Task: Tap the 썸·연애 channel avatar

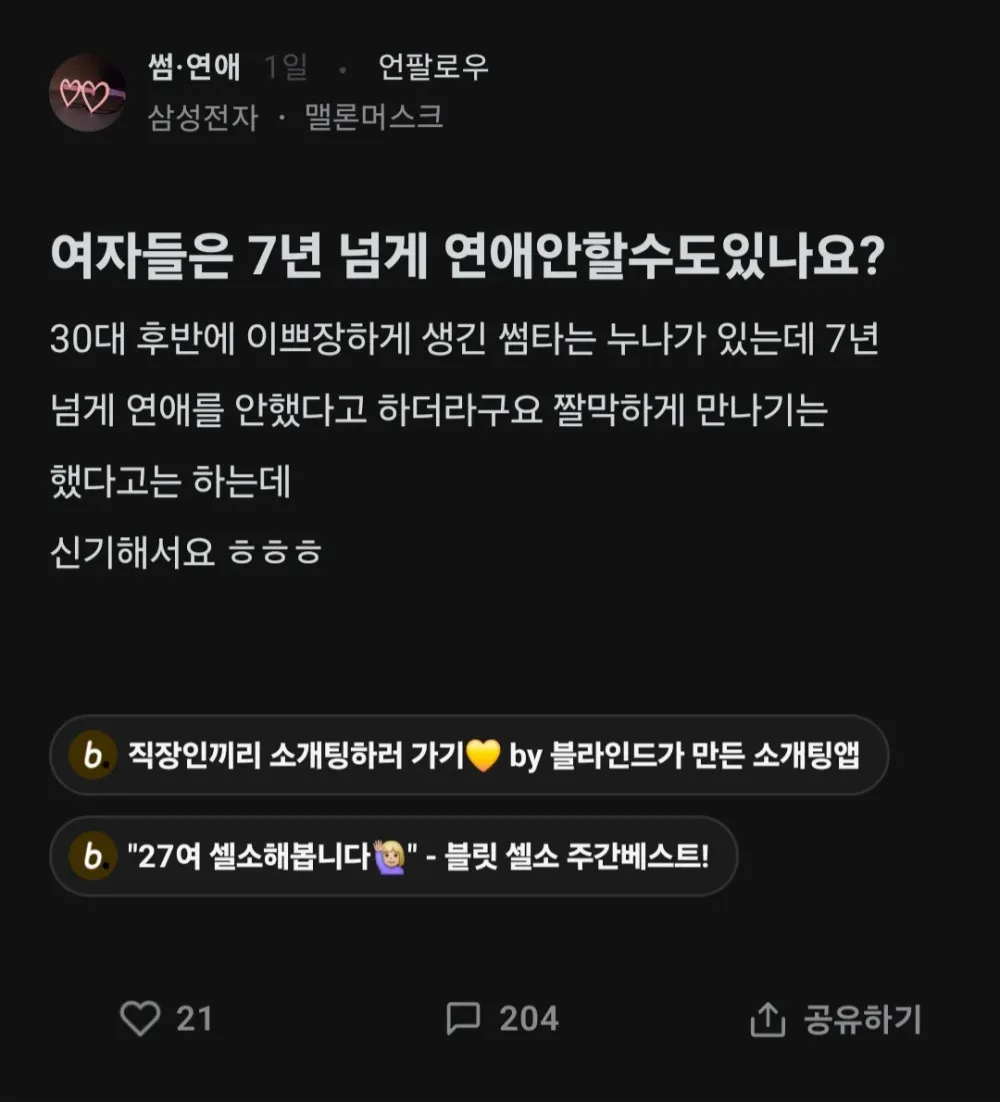Action: 87,93
